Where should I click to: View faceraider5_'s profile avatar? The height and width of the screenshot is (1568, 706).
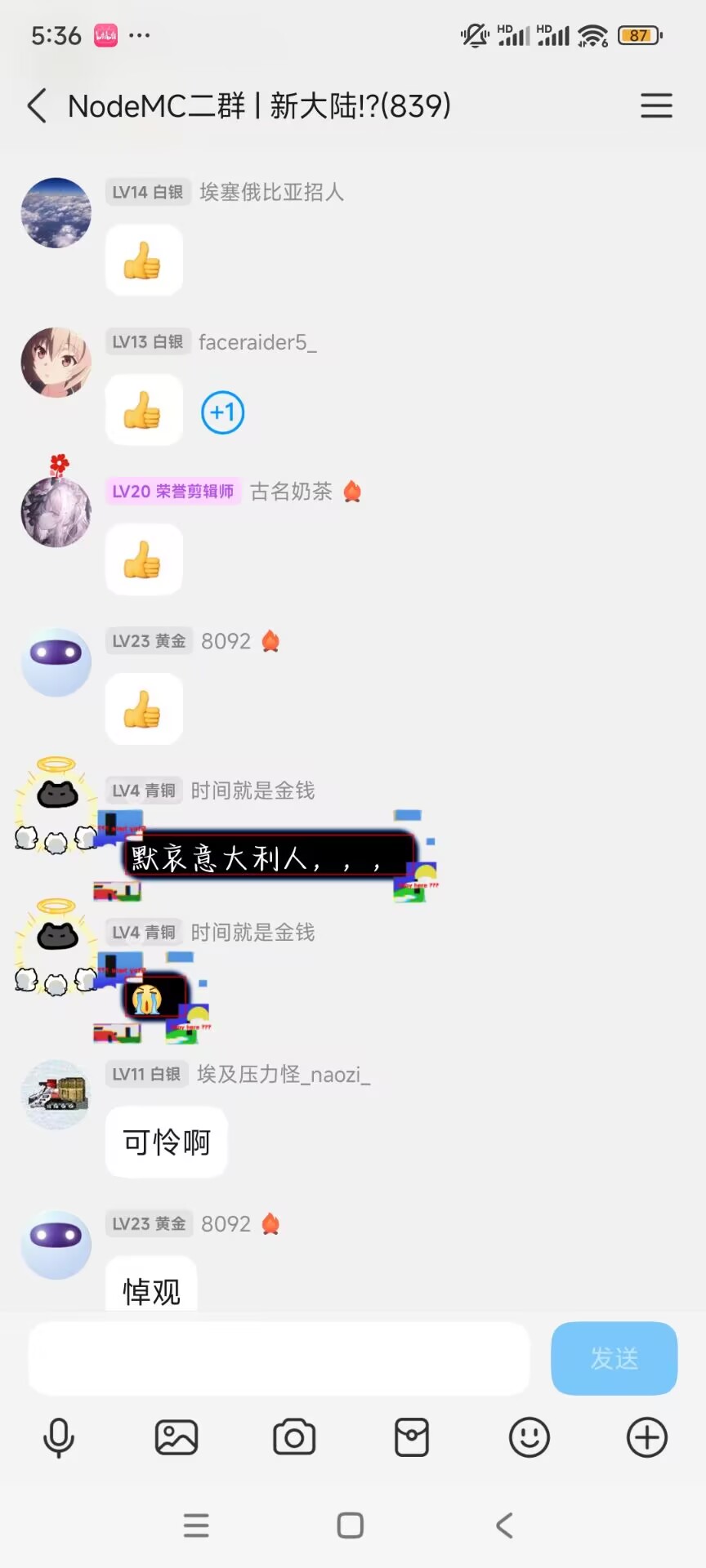(x=56, y=363)
